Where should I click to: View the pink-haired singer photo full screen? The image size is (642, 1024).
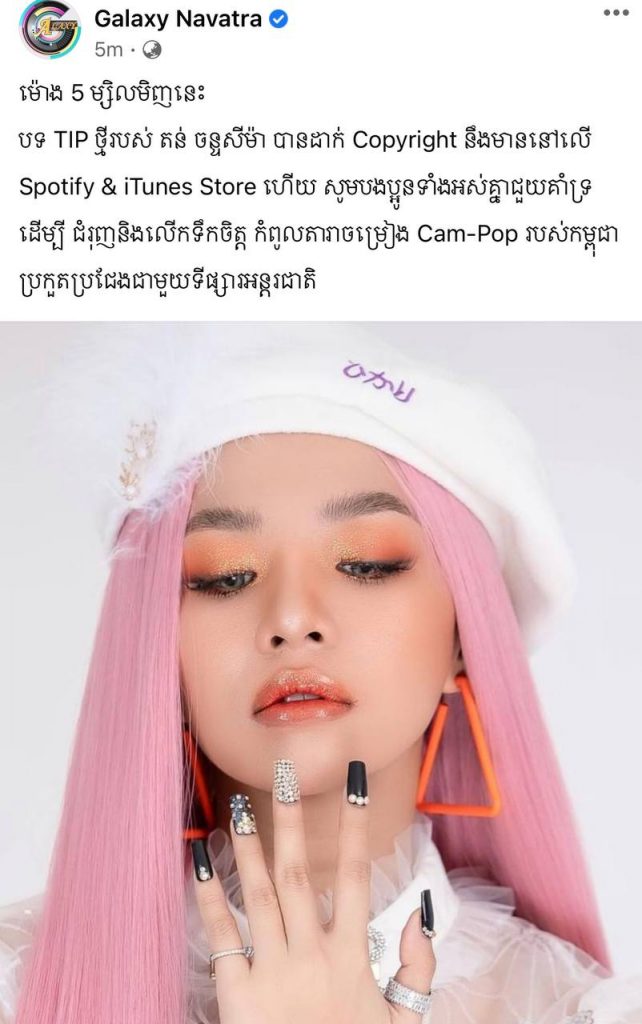pos(321,672)
